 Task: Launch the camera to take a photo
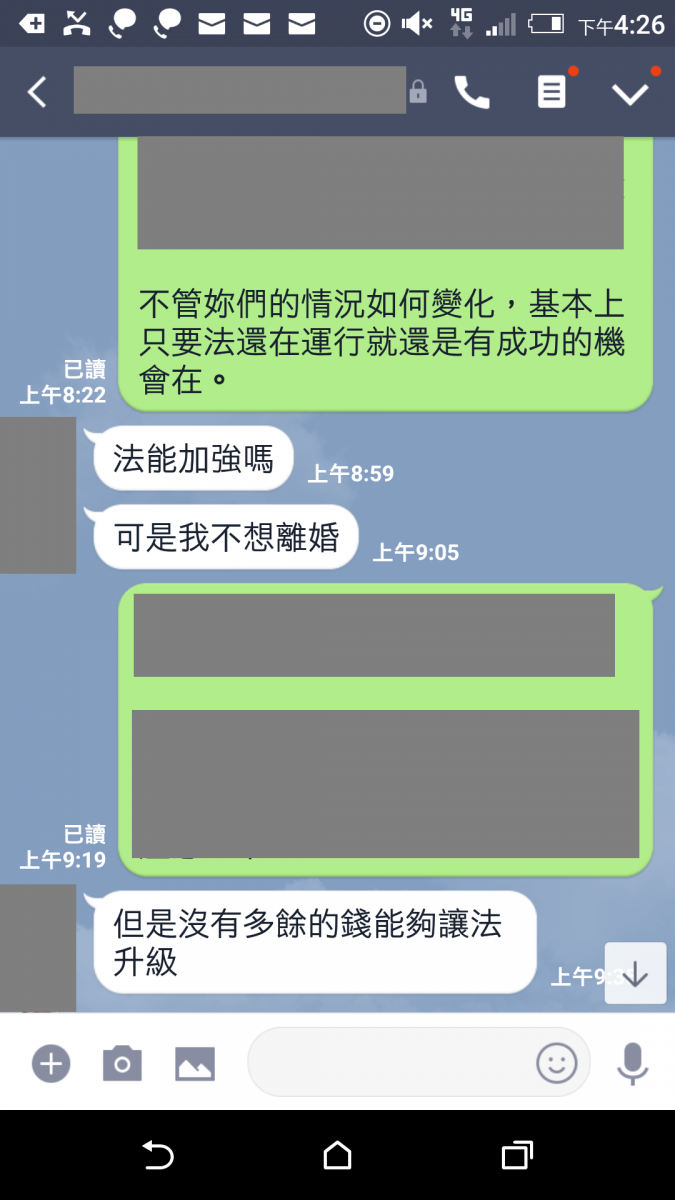click(x=122, y=1063)
